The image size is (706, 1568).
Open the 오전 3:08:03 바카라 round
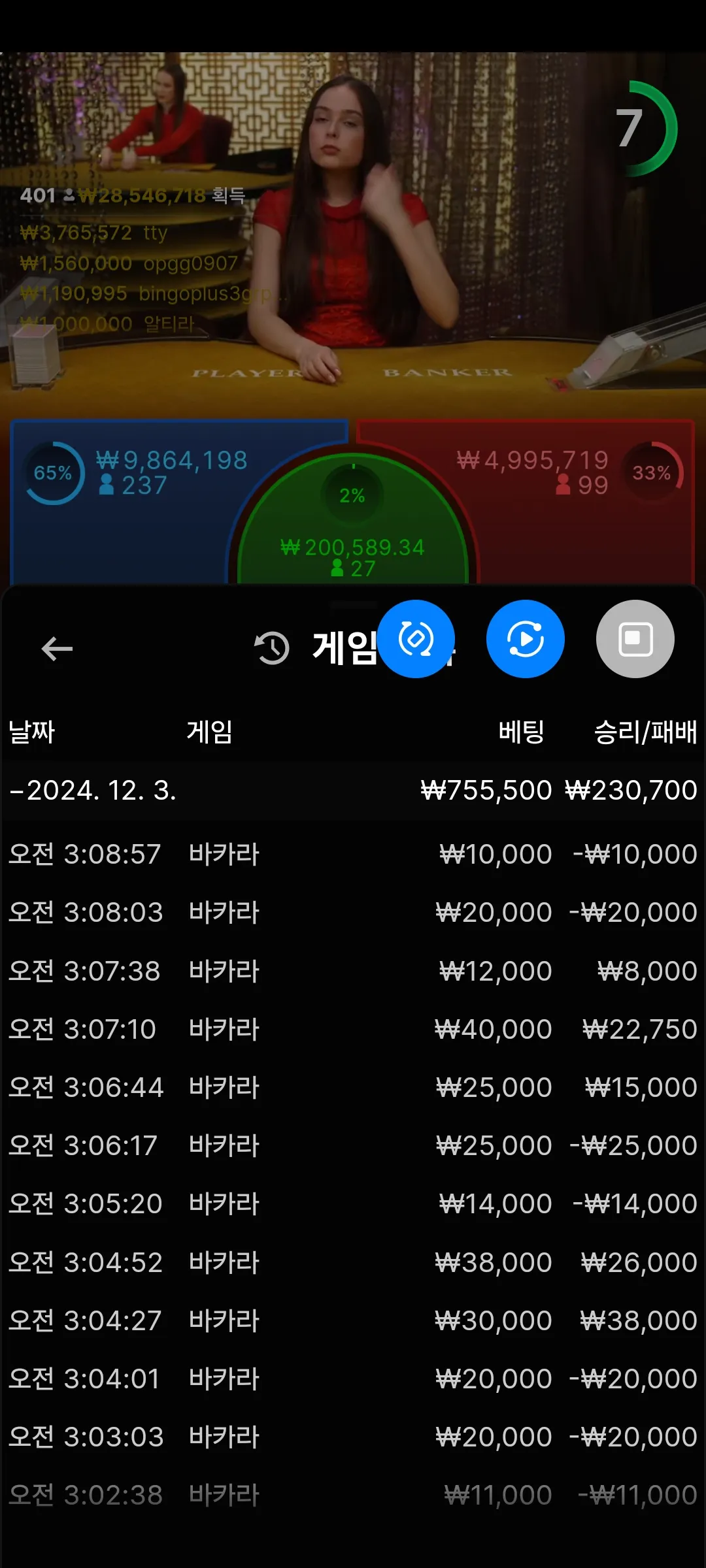tap(353, 912)
